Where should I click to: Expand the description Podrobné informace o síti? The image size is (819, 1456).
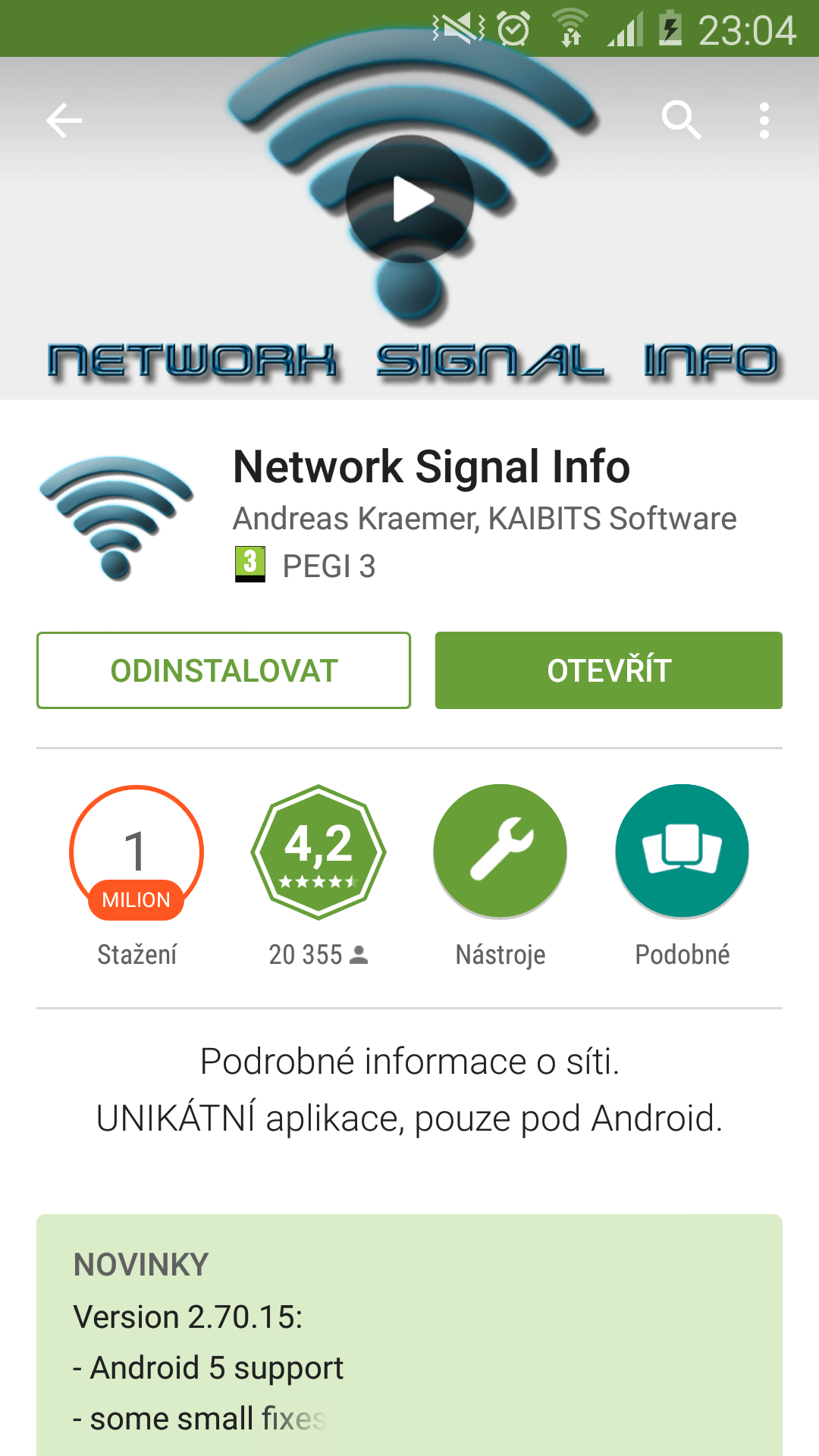(x=409, y=1090)
